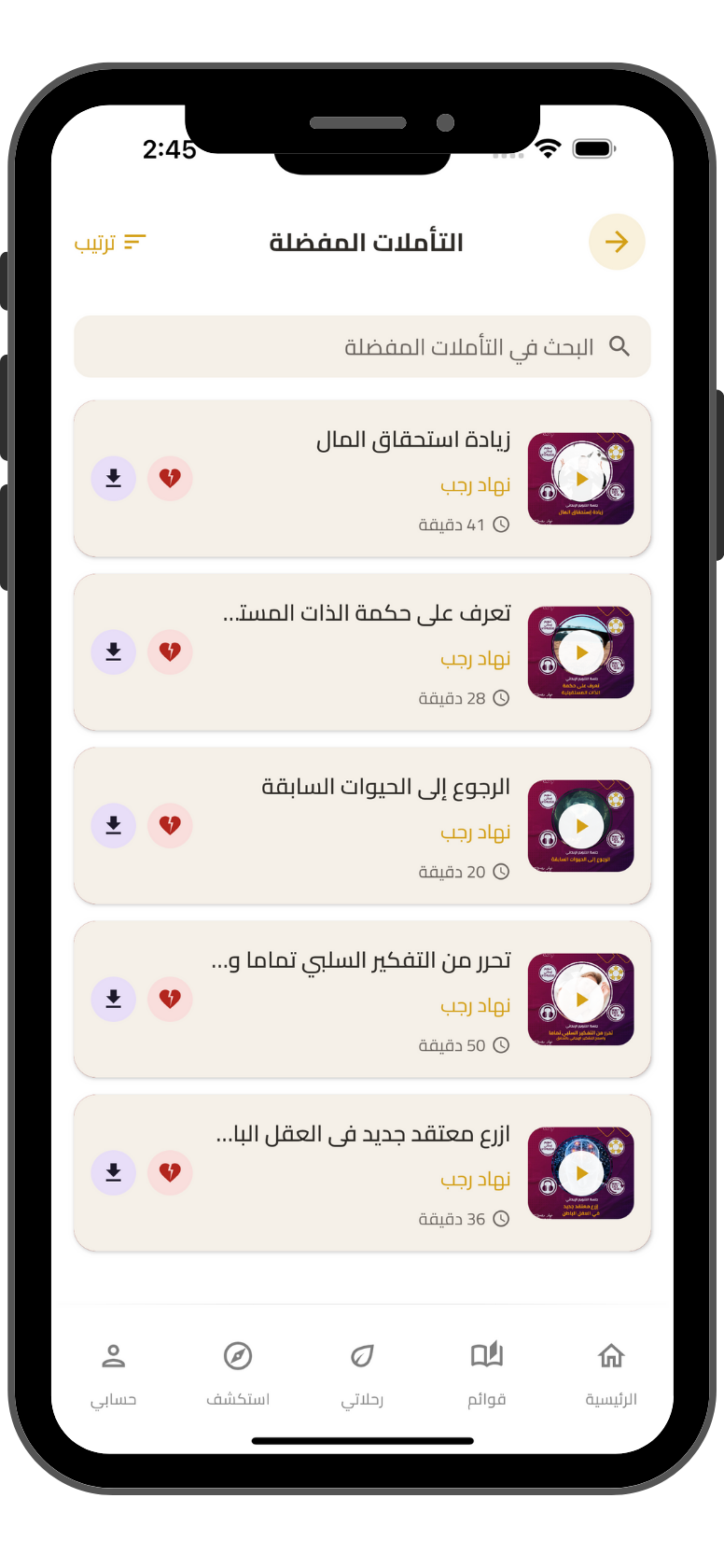Download تحرر من التفكير السلبي
The width and height of the screenshot is (724, 1568).
(113, 1000)
